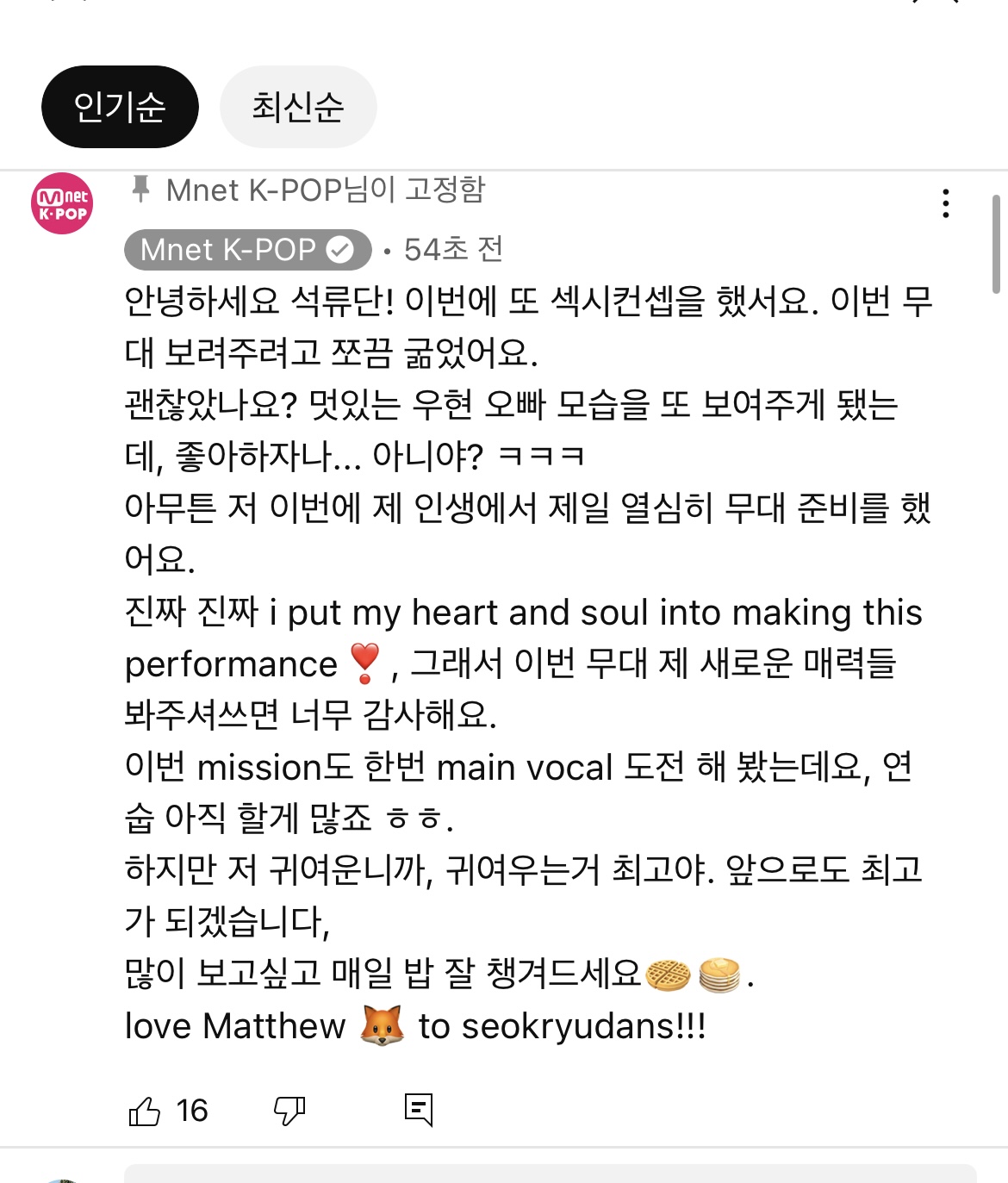The width and height of the screenshot is (1008, 1183).
Task: Open the Mnet K-POP channel name link
Action: [228, 250]
